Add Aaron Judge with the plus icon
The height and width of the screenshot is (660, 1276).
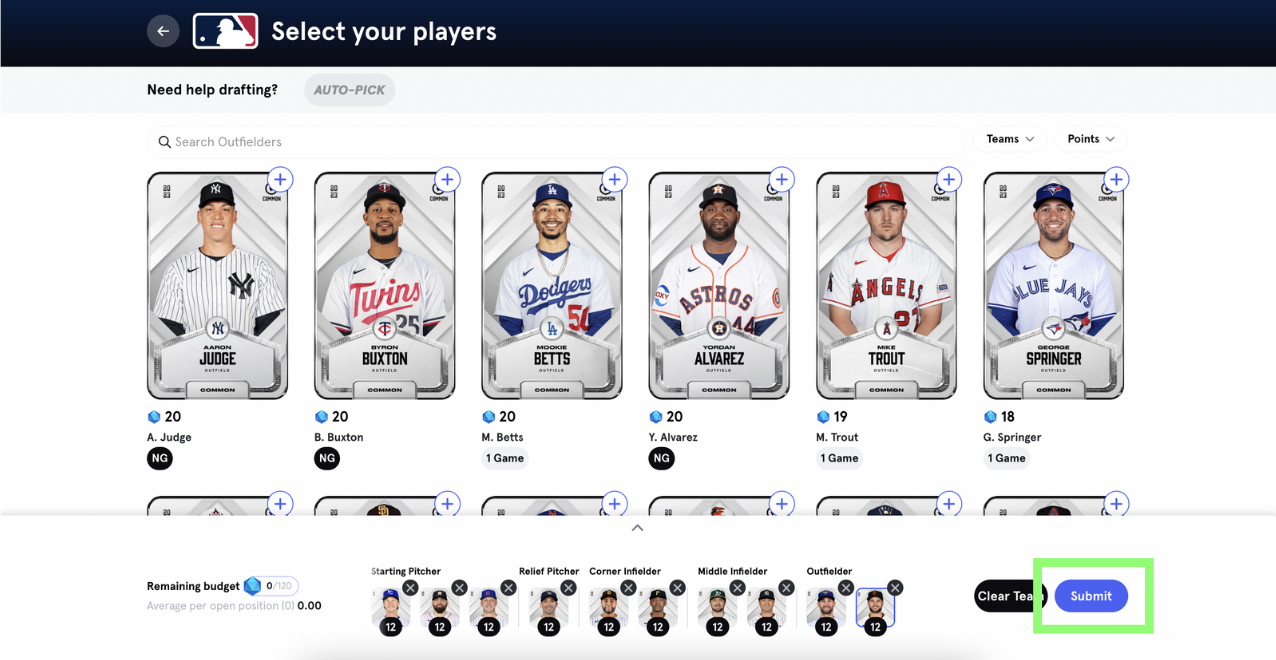(x=280, y=180)
